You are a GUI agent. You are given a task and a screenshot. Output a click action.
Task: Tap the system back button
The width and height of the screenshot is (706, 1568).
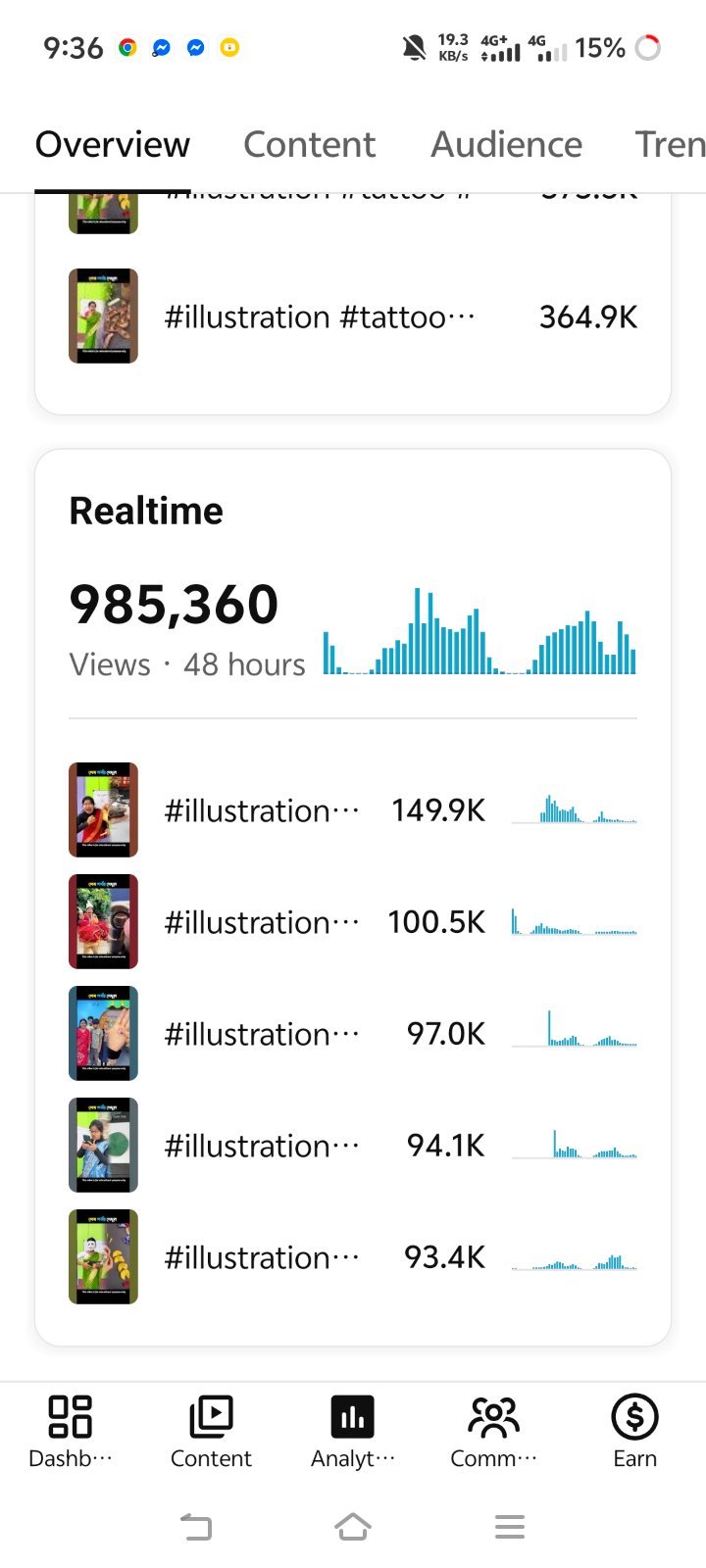[196, 1527]
